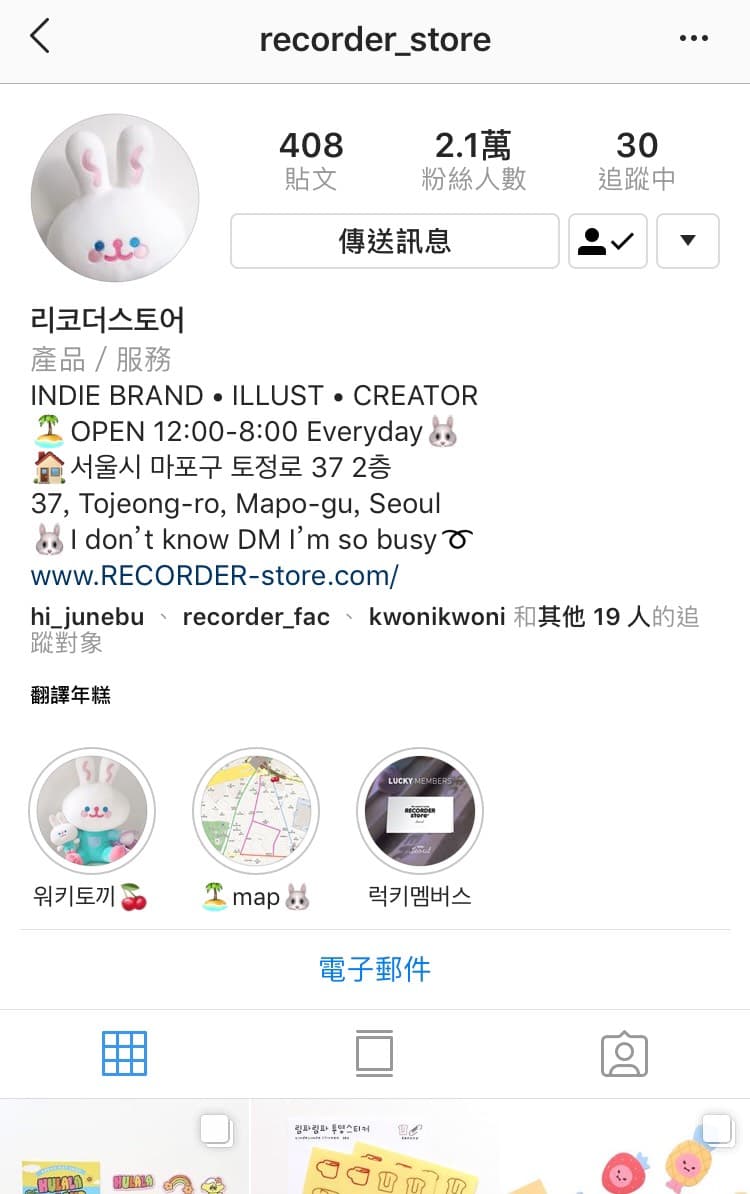The width and height of the screenshot is (750, 1194).
Task: Open the following status person-check button
Action: pyautogui.click(x=607, y=241)
